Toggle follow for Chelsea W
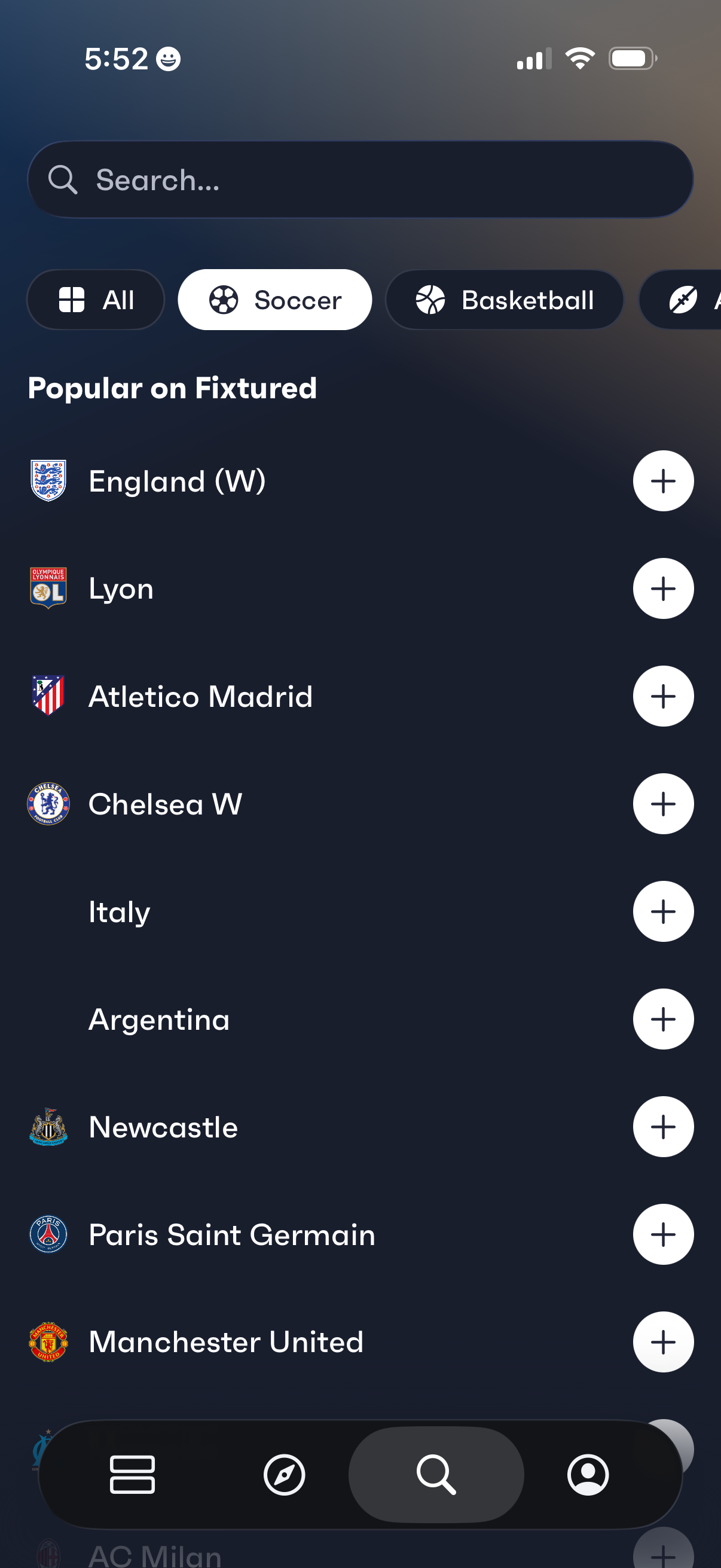The image size is (721, 1568). [x=663, y=804]
